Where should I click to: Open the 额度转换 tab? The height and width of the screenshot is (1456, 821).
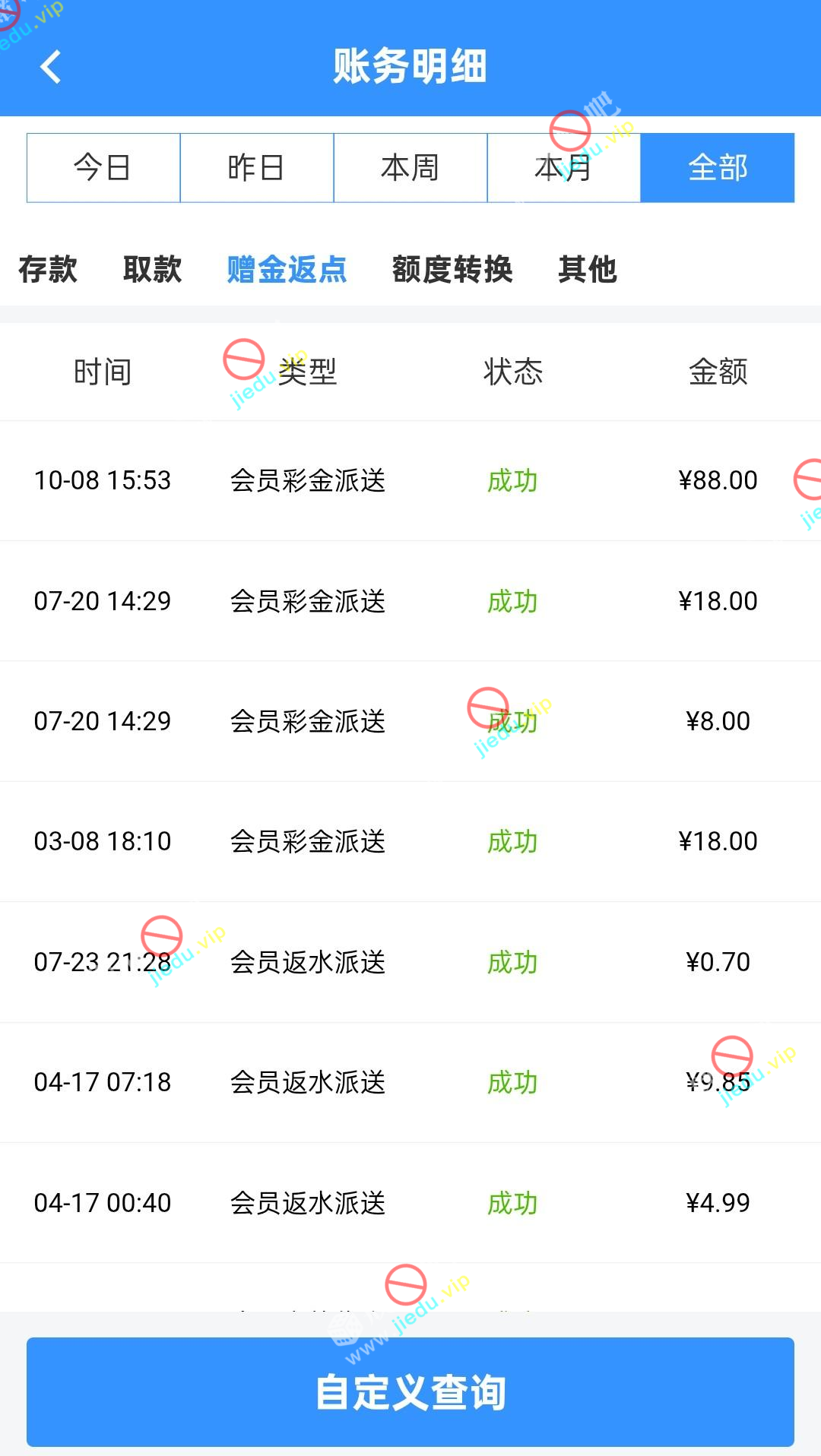(452, 270)
